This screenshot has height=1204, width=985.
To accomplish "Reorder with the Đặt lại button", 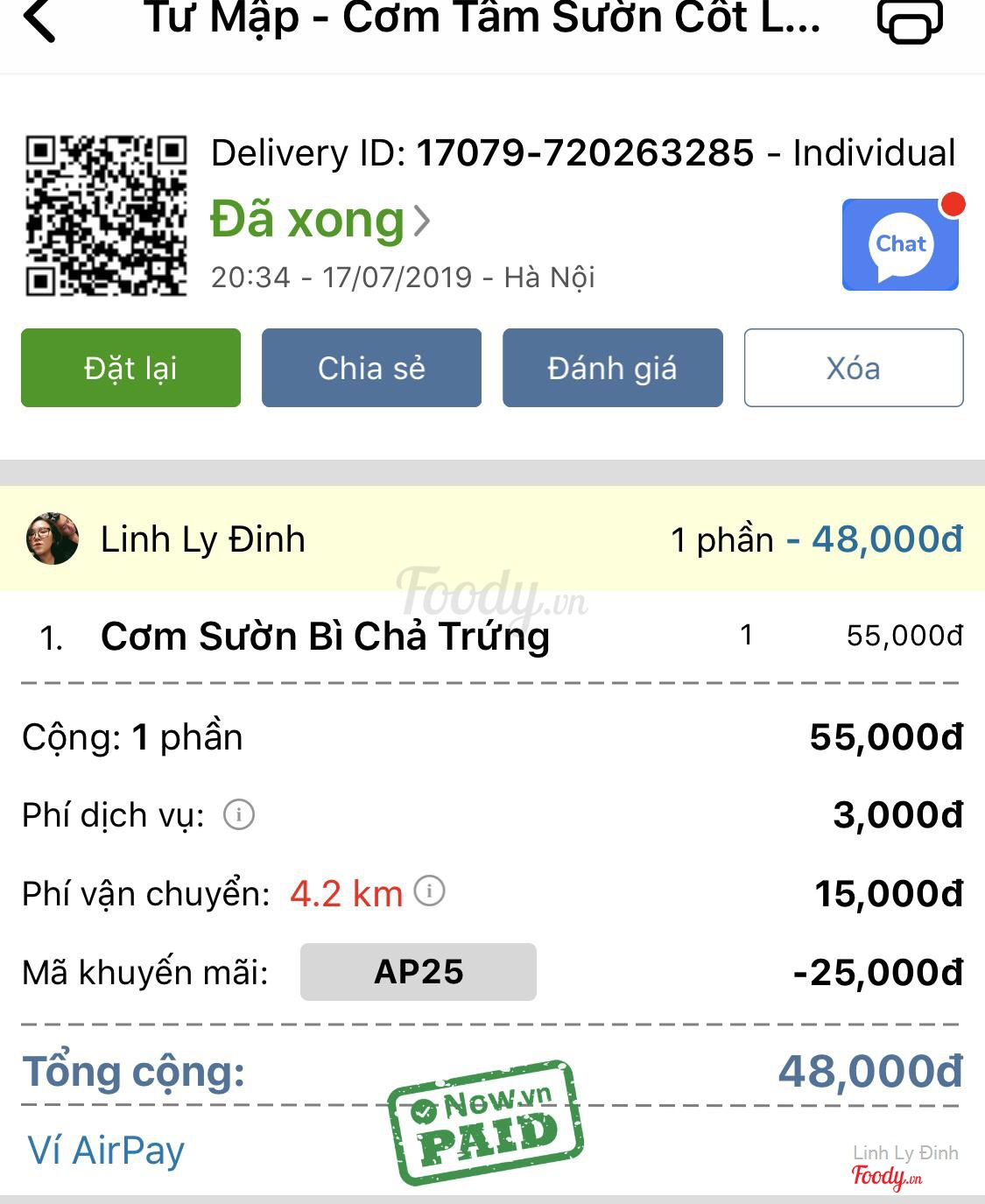I will click(x=130, y=368).
